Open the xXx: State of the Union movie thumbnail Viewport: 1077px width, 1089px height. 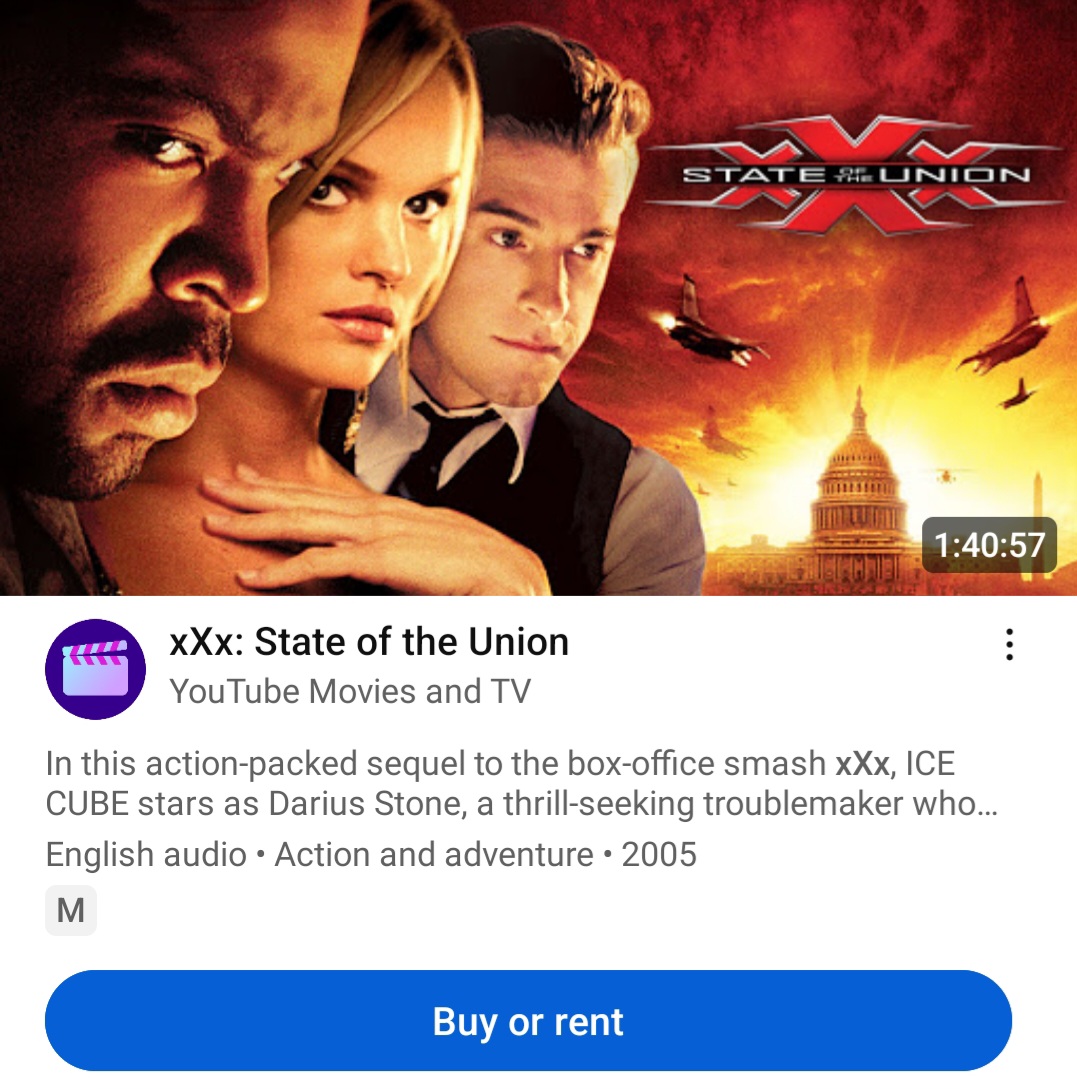click(x=538, y=298)
